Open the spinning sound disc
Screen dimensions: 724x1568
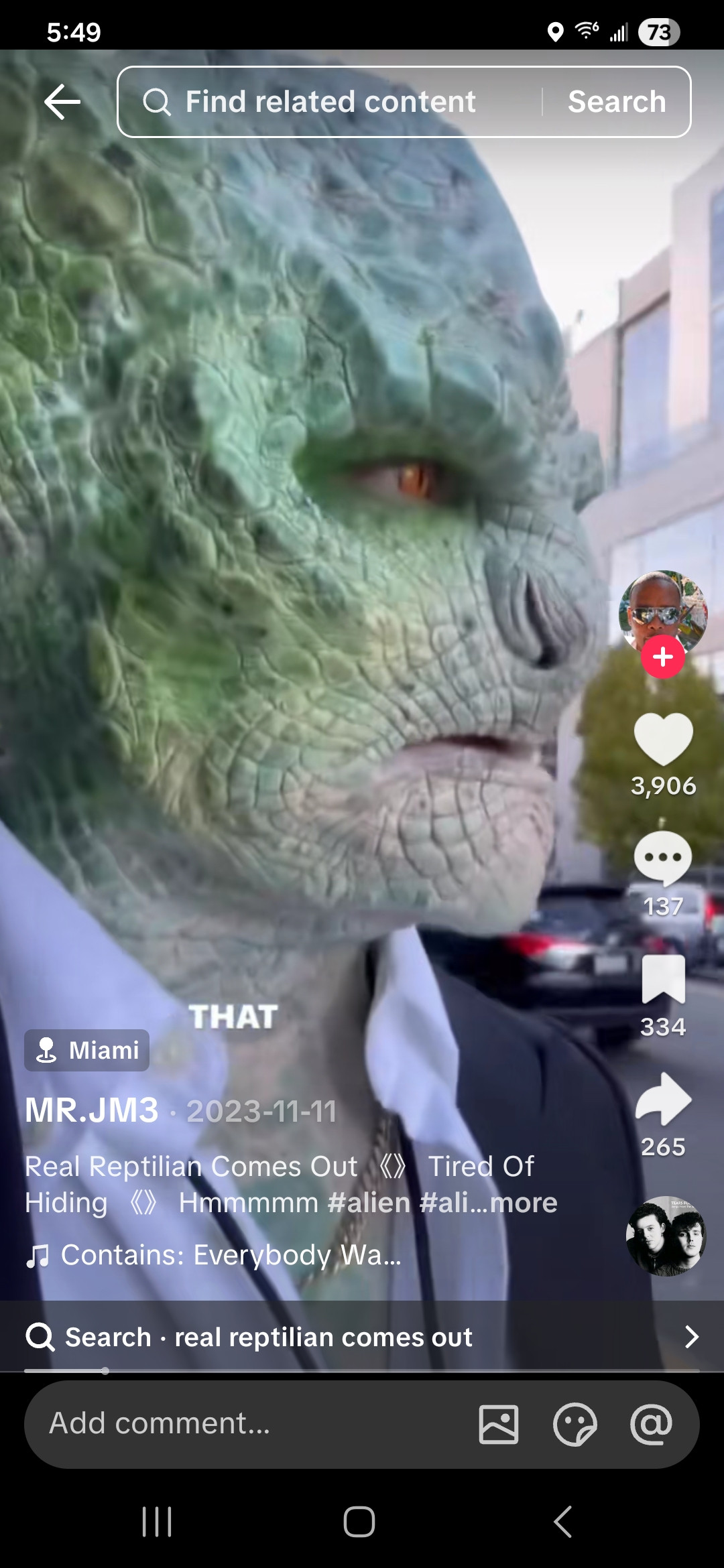pyautogui.click(x=665, y=1236)
